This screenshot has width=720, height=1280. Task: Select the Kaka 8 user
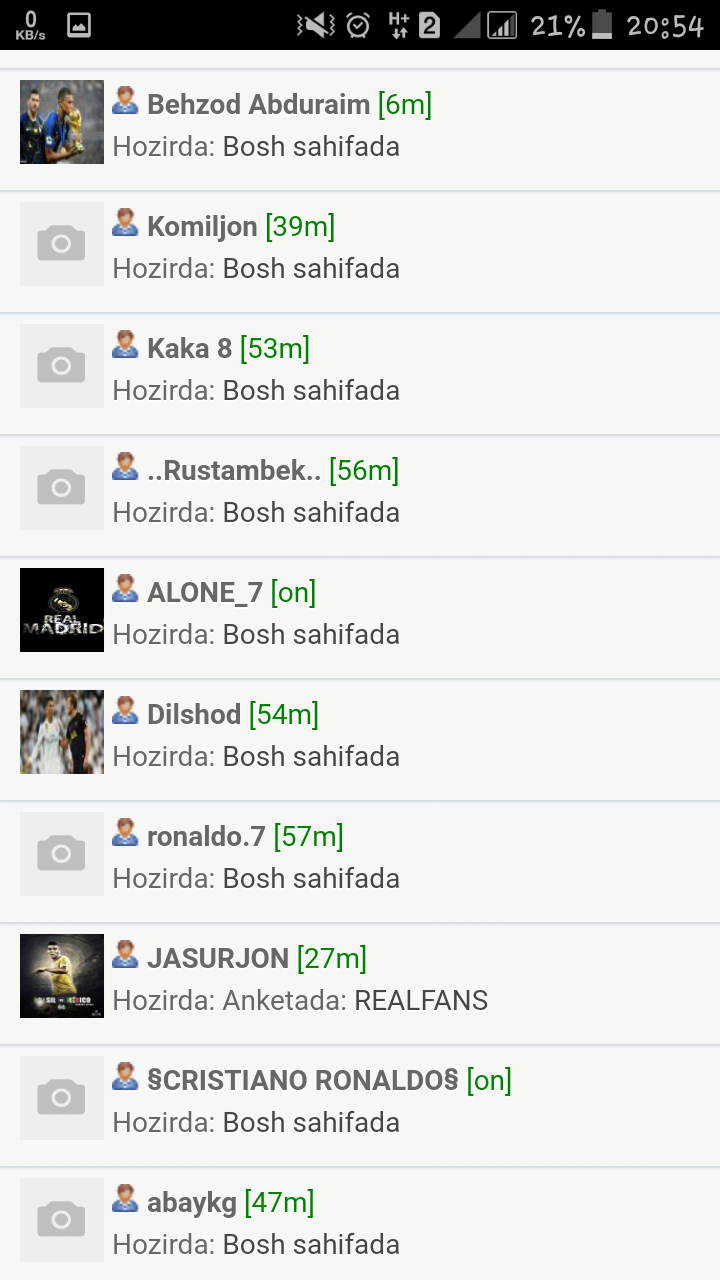point(189,349)
